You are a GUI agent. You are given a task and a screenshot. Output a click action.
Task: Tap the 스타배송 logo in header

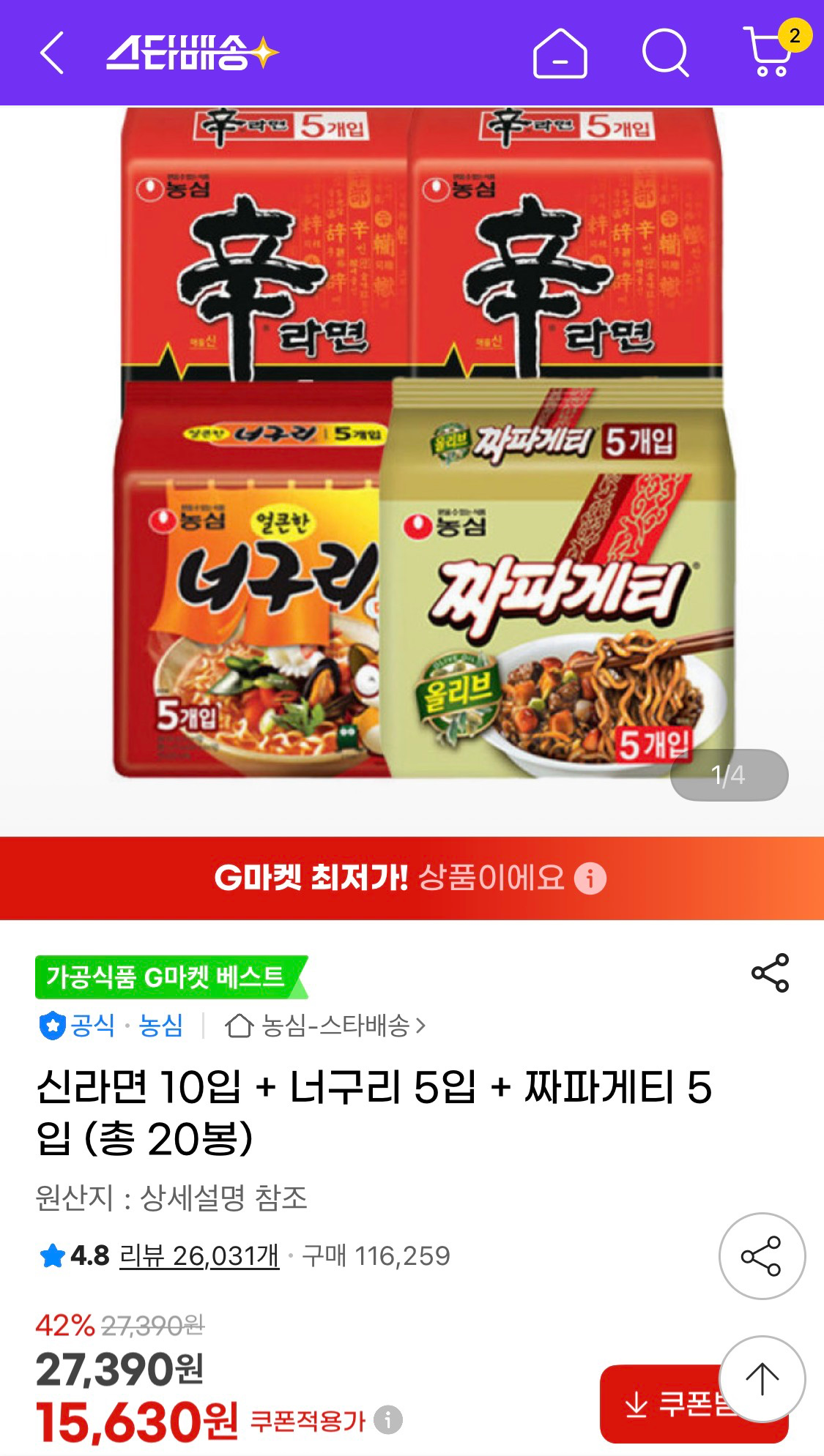[192, 53]
